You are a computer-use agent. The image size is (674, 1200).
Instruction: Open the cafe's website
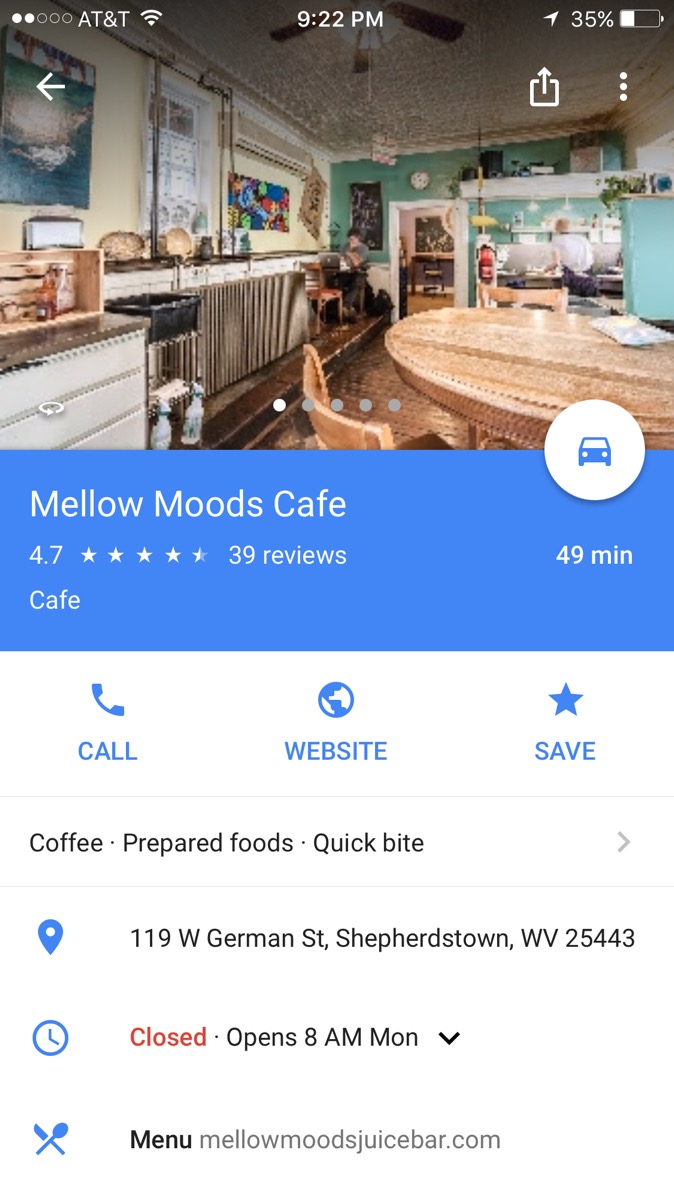coord(336,723)
